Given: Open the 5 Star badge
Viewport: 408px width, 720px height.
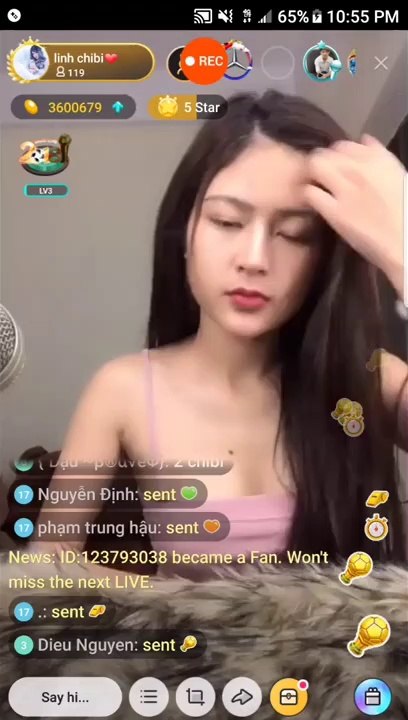Looking at the screenshot, I should click(x=187, y=107).
